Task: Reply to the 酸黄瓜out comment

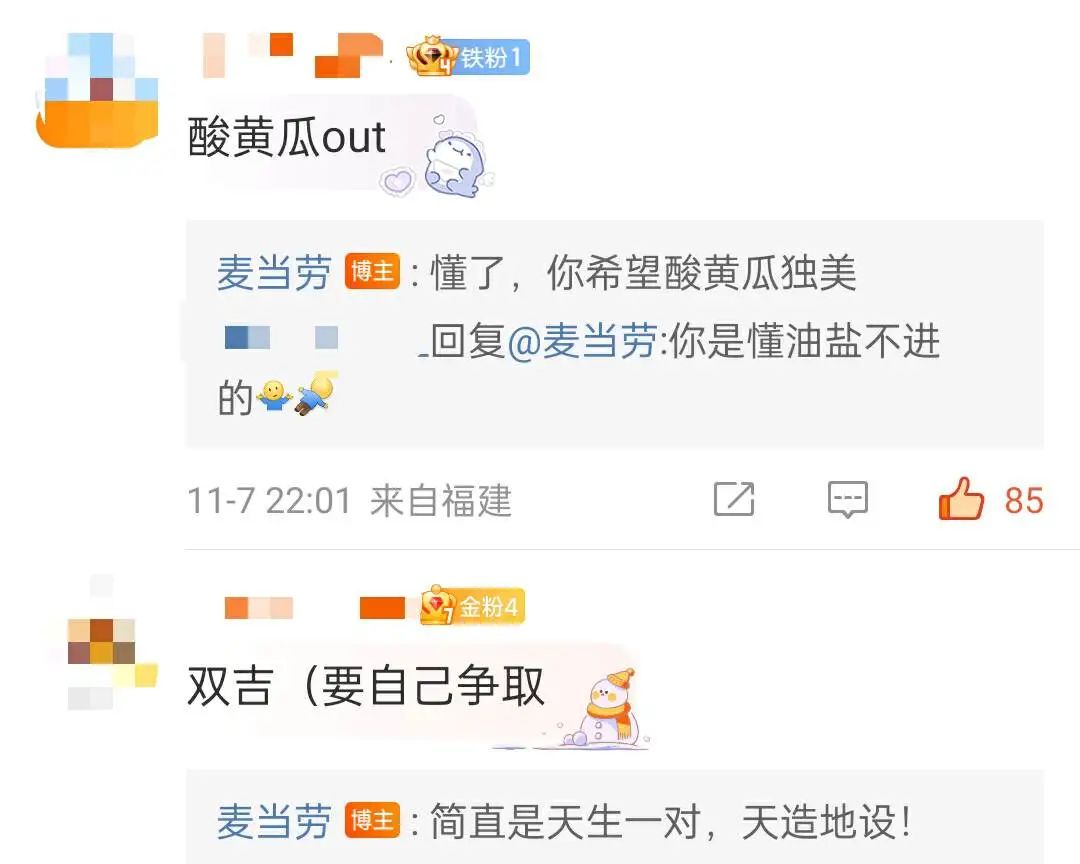Action: (847, 499)
